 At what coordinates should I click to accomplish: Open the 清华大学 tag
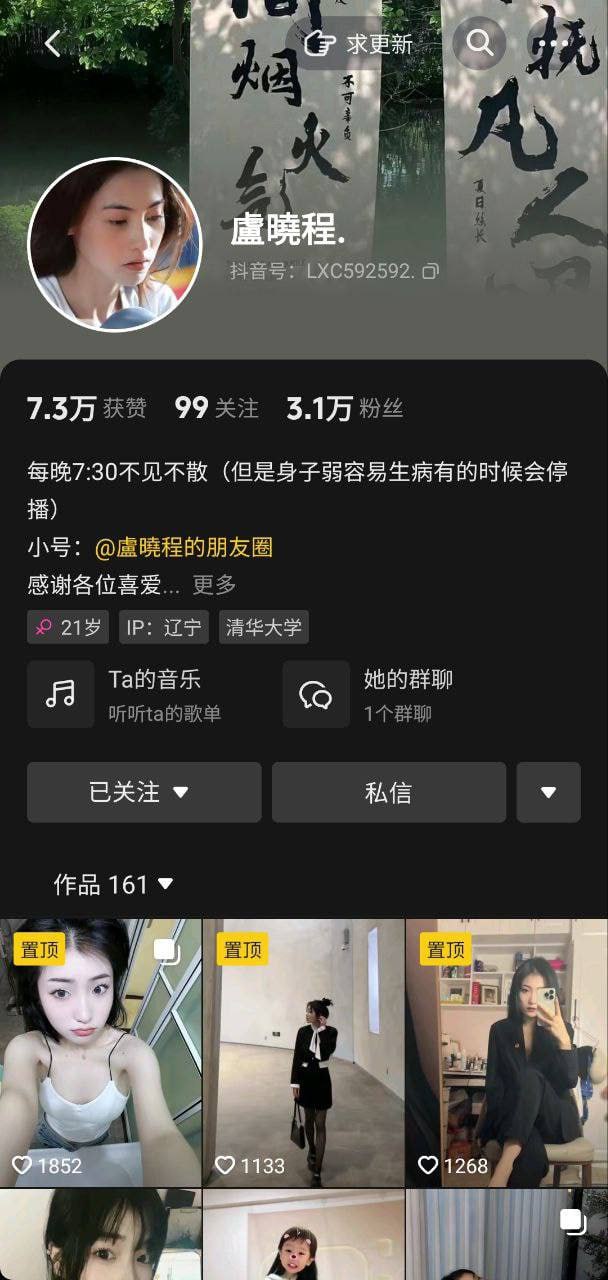(264, 628)
